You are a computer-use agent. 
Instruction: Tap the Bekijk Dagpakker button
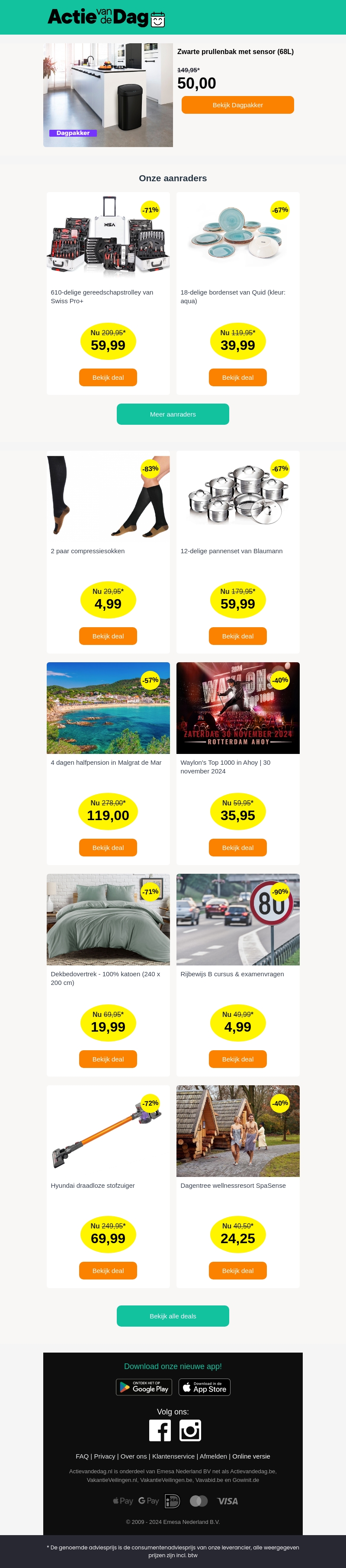237,105
